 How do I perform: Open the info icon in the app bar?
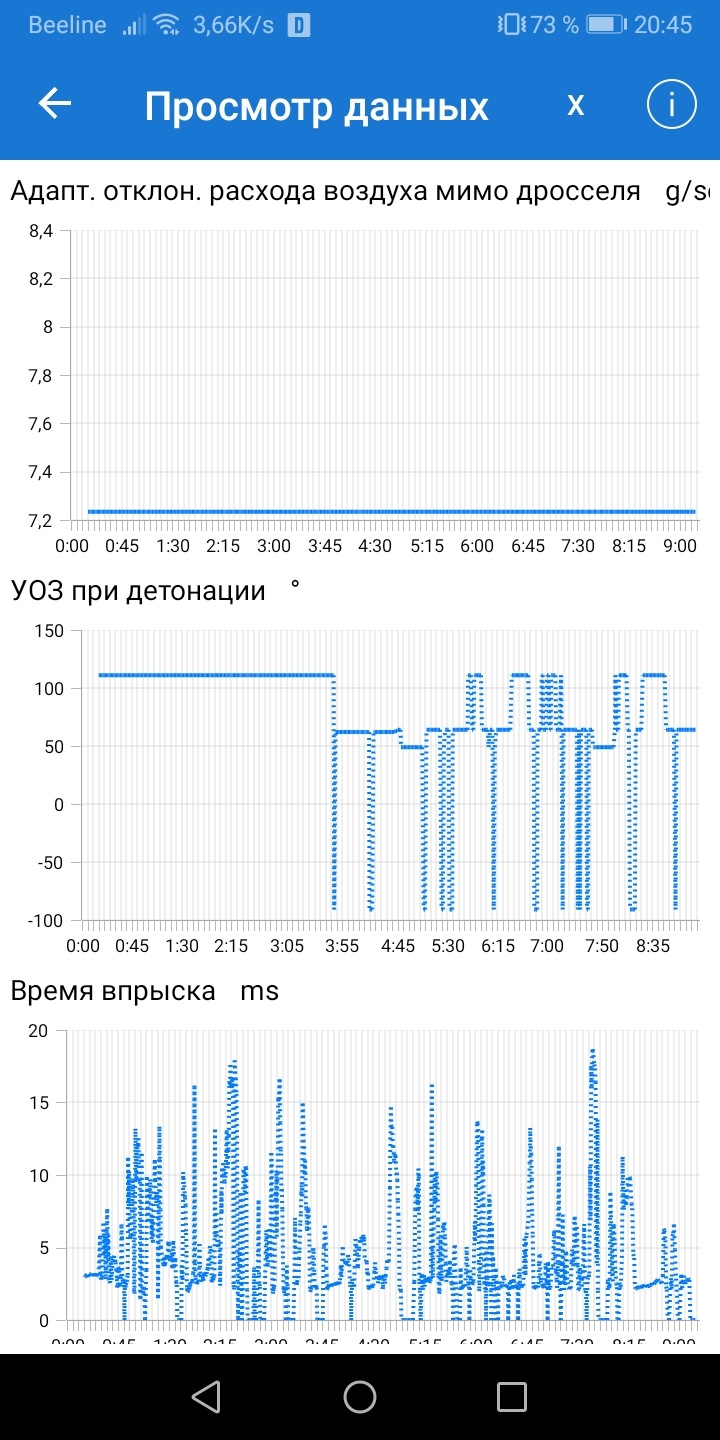click(671, 104)
